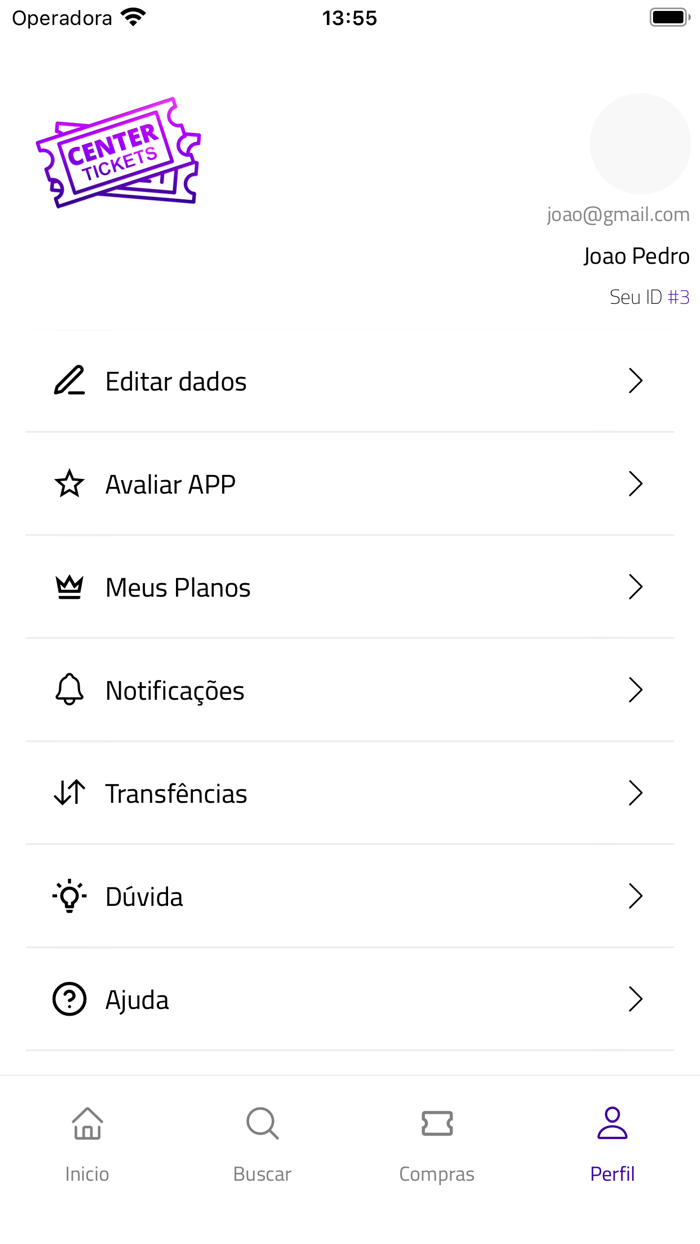The width and height of the screenshot is (700, 1244).
Task: Open Editar dados row
Action: [x=350, y=381]
